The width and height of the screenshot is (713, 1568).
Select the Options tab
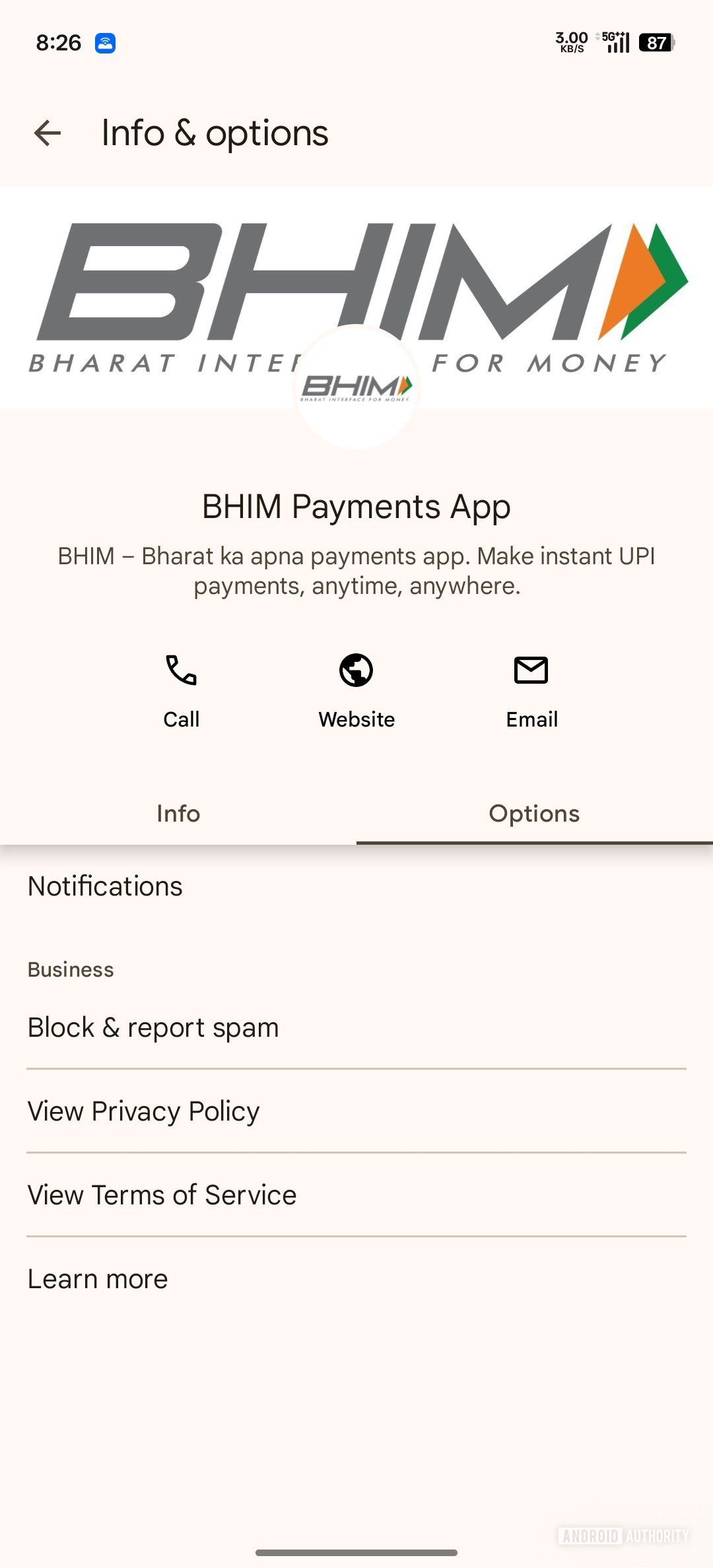point(534,814)
